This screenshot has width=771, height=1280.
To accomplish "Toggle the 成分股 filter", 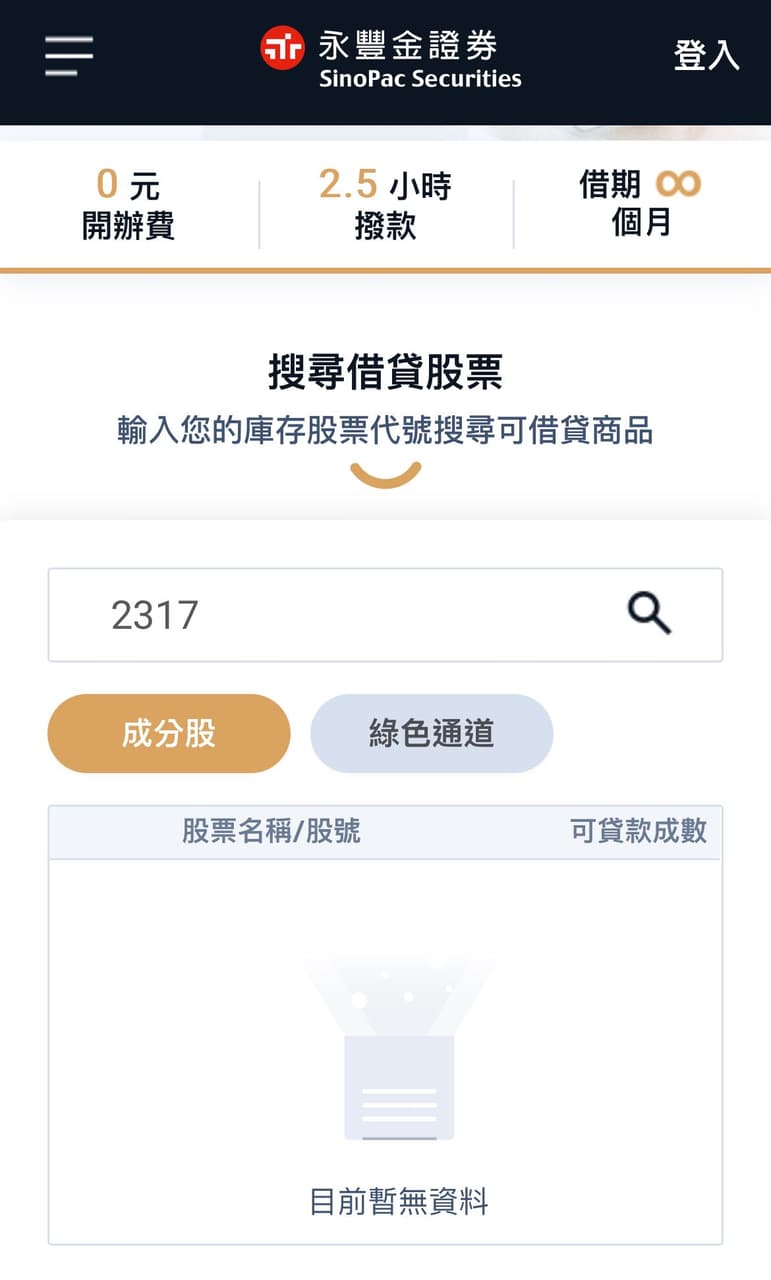I will click(167, 733).
